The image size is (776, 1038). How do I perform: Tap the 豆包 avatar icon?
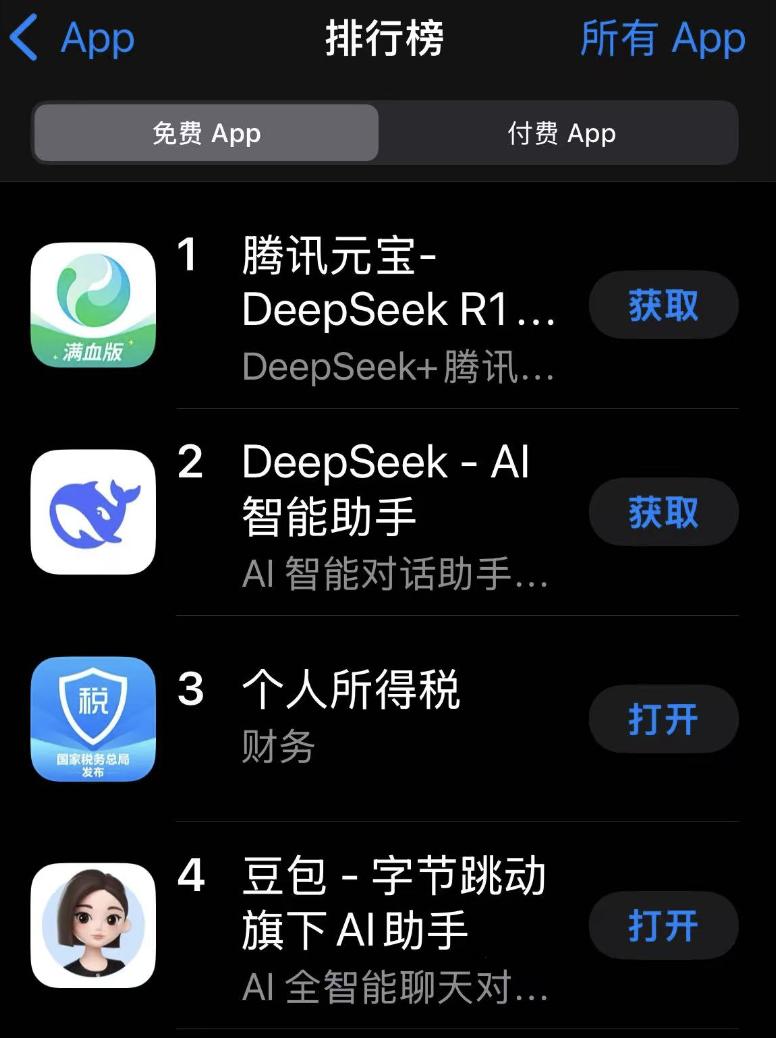pyautogui.click(x=92, y=925)
